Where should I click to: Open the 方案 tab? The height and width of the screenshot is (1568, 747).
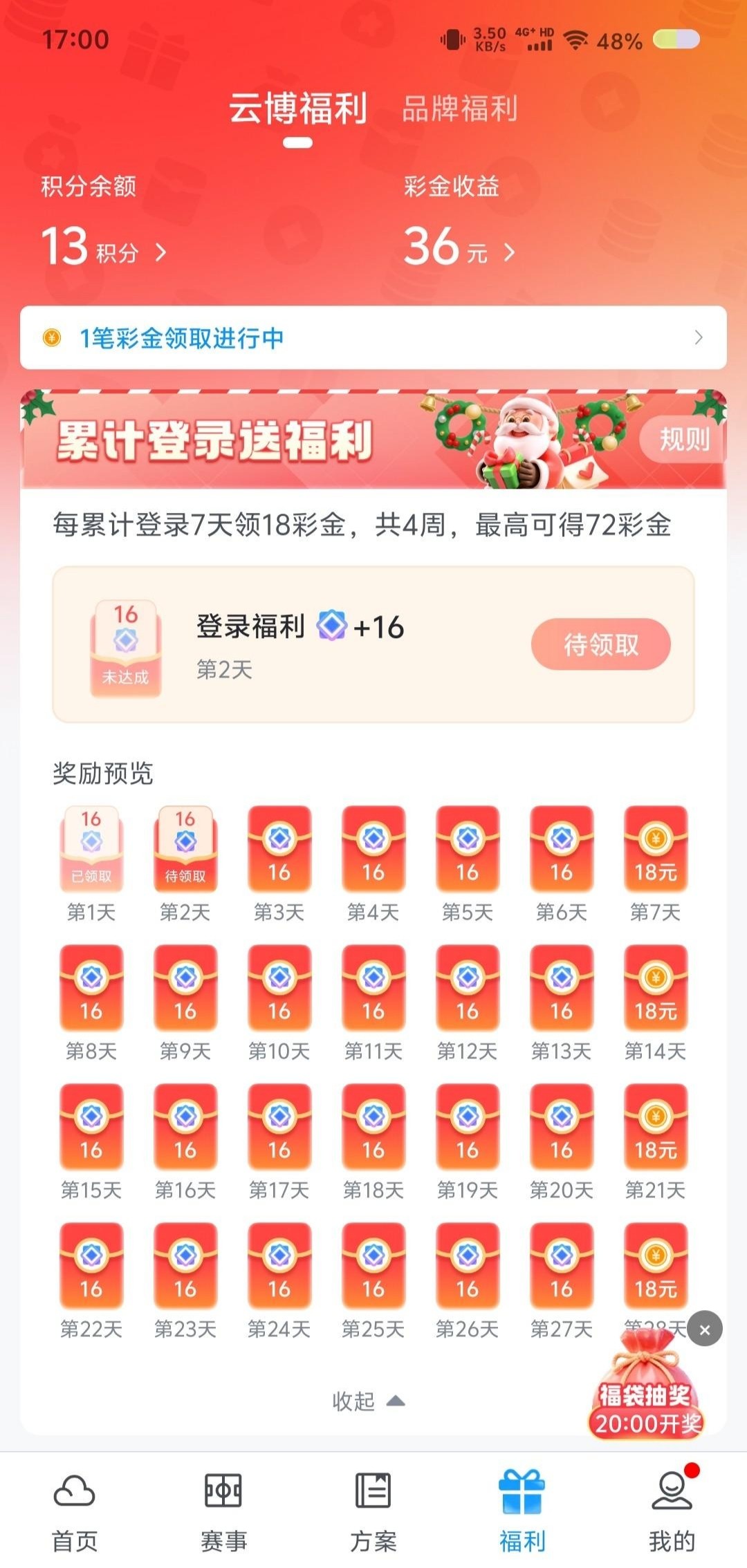pyautogui.click(x=373, y=1511)
